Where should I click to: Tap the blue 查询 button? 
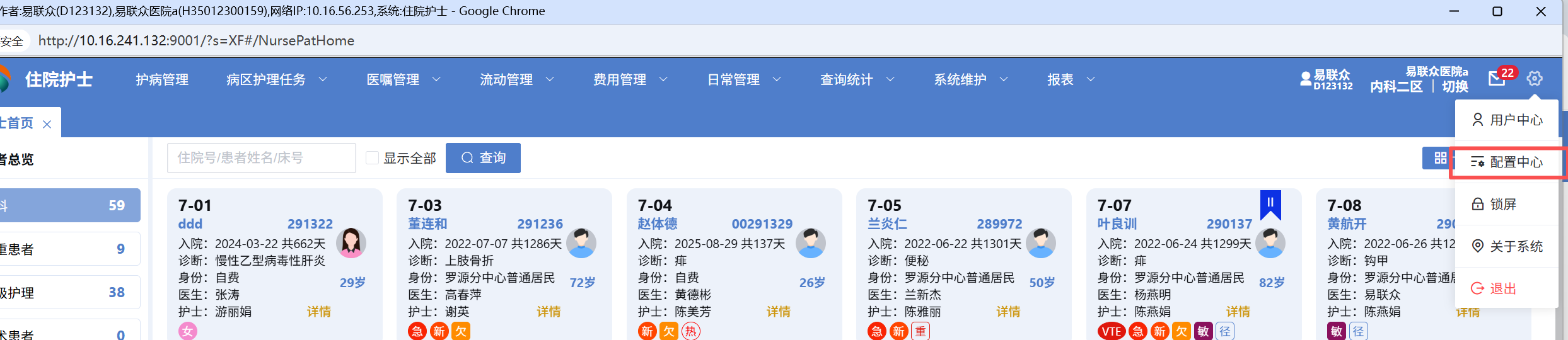point(483,158)
